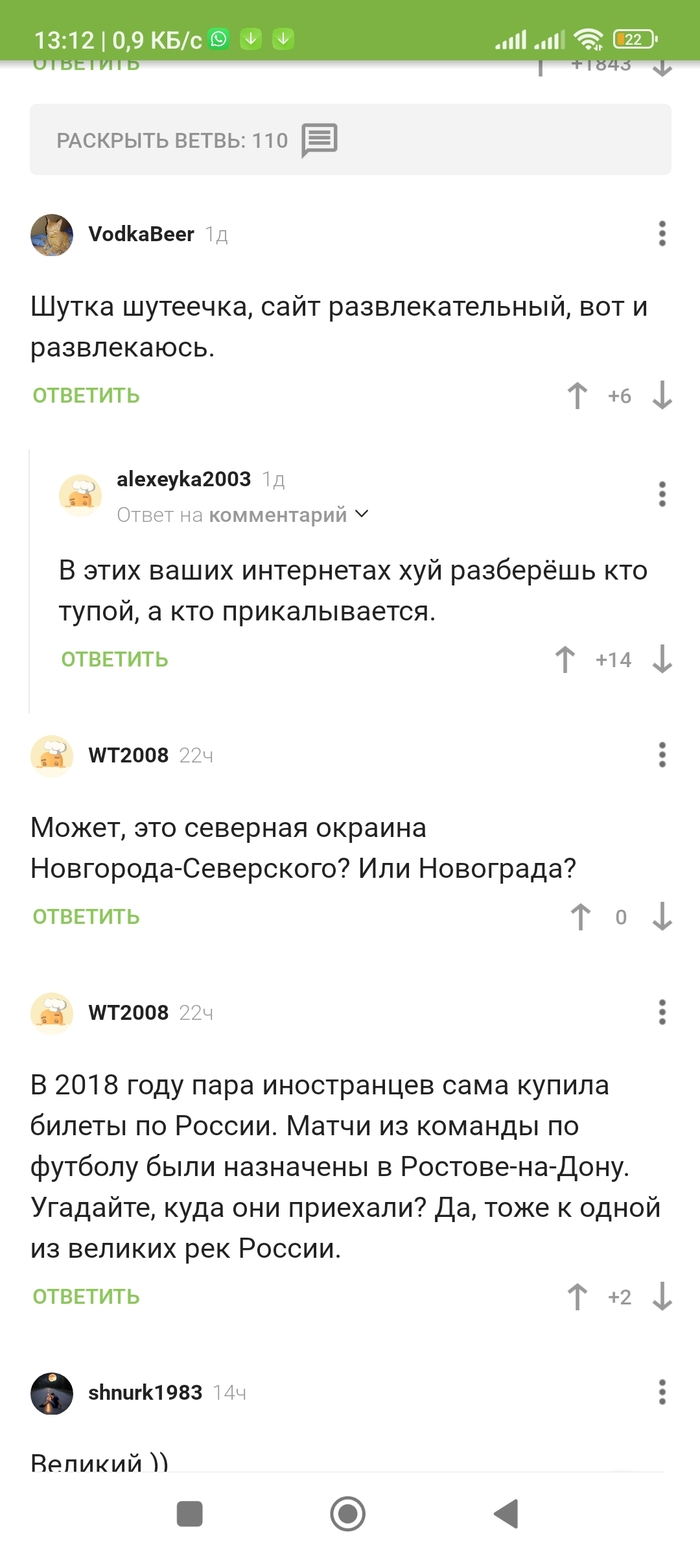View shnurk1983's profile
Image resolution: width=700 pixels, height=1556 pixels.
145,1392
